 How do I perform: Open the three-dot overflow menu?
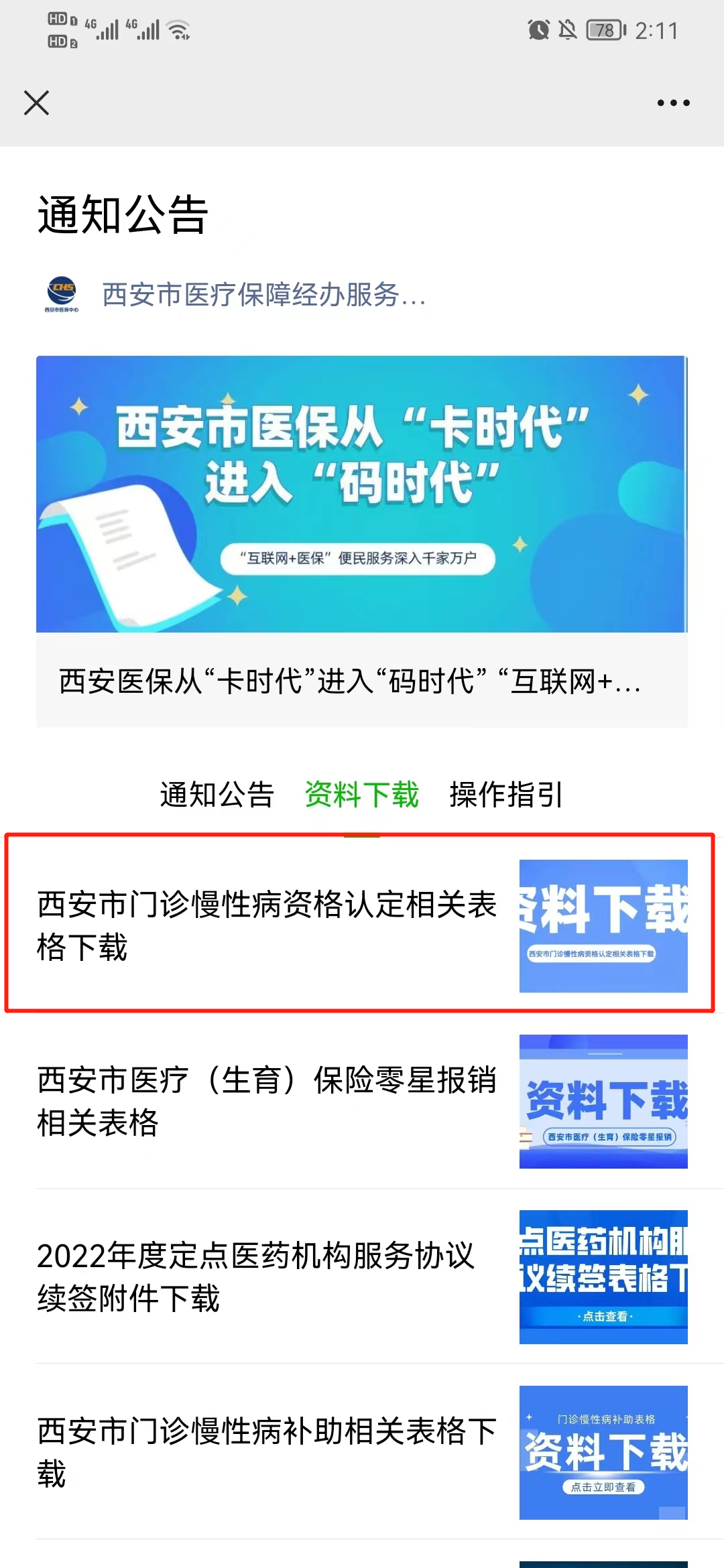(x=673, y=103)
